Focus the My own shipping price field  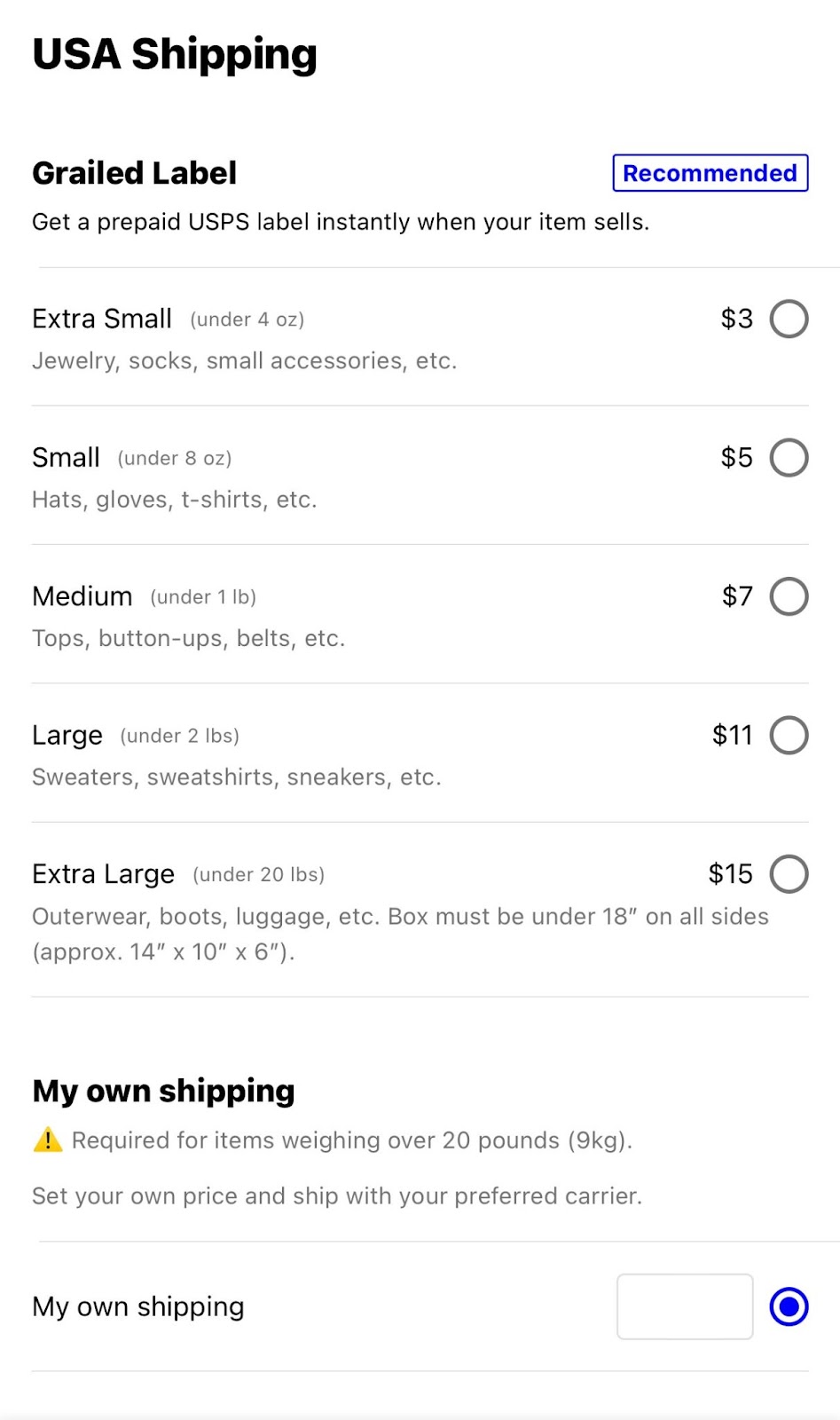(685, 1307)
